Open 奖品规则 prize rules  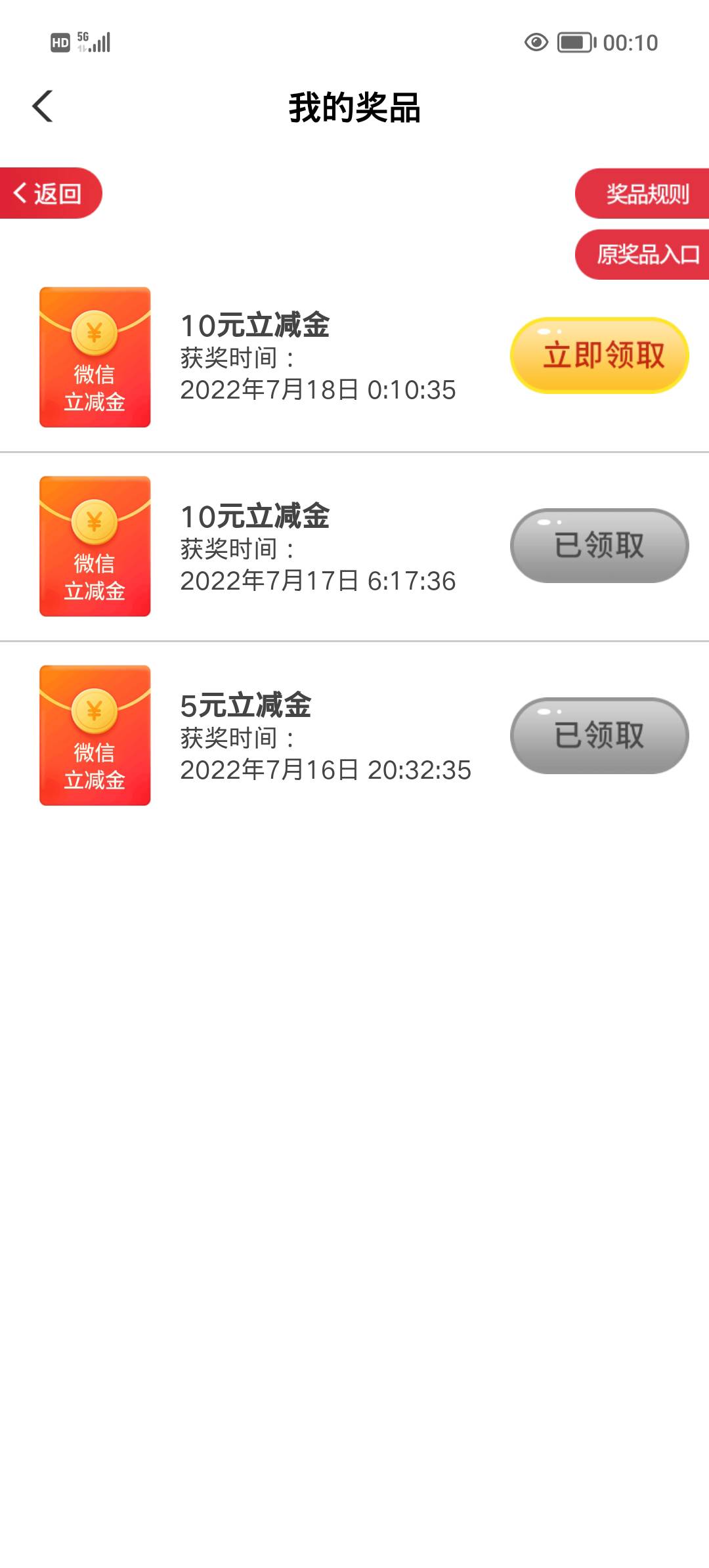(645, 194)
